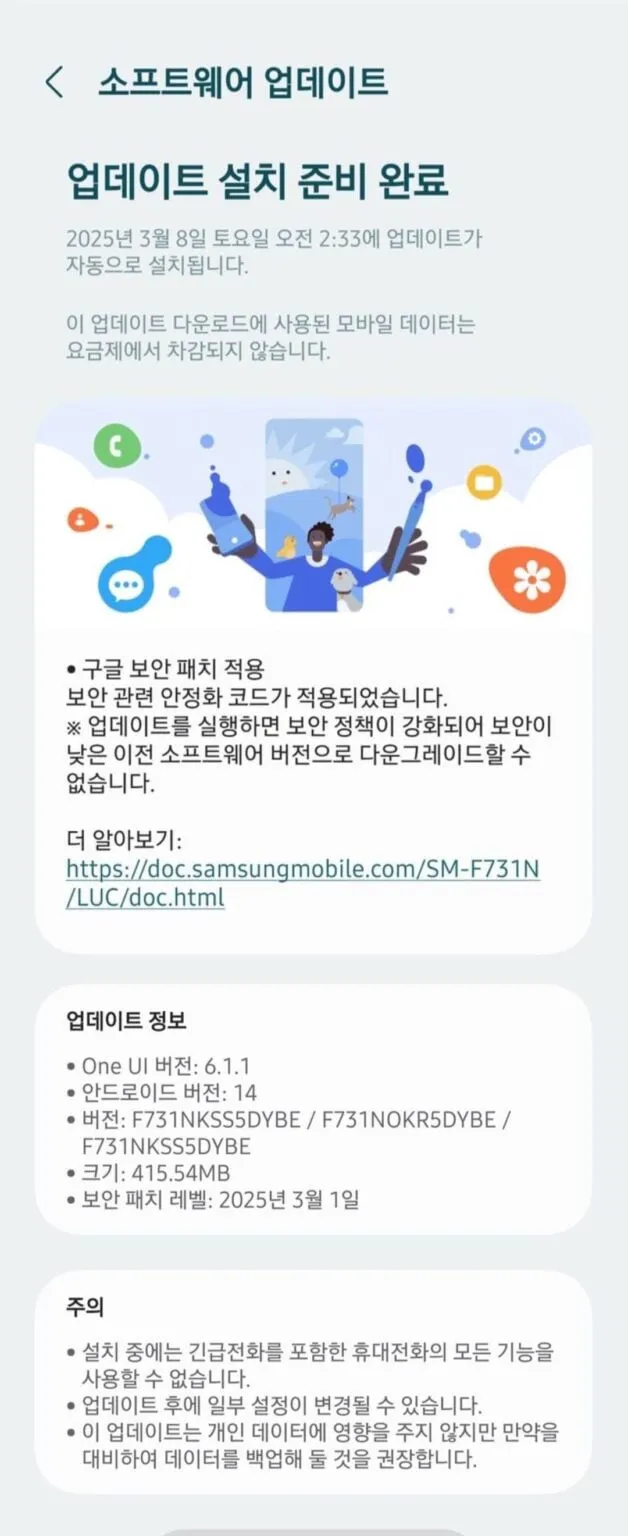
Task: Open the doc.samsungmobile.com SM-F731N link
Action: [x=302, y=870]
